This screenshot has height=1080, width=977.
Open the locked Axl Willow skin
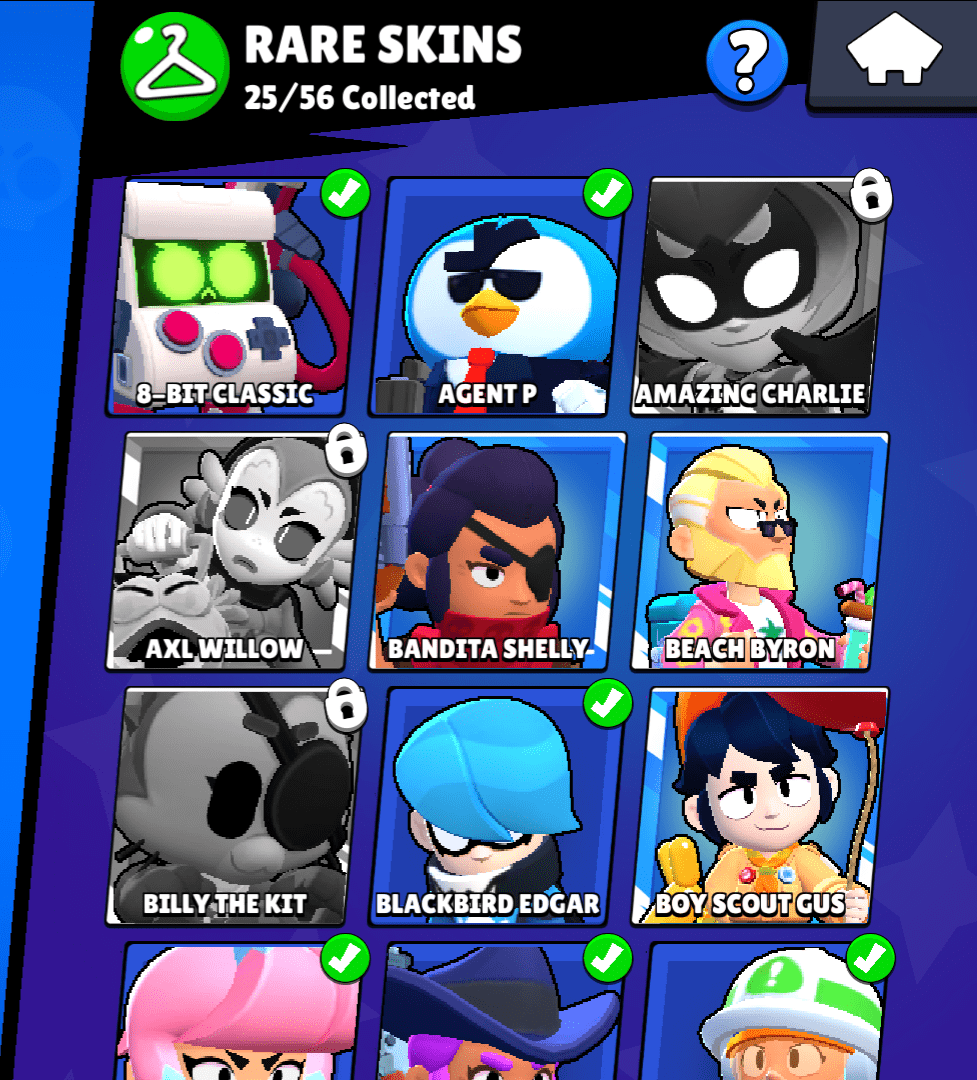[x=232, y=552]
